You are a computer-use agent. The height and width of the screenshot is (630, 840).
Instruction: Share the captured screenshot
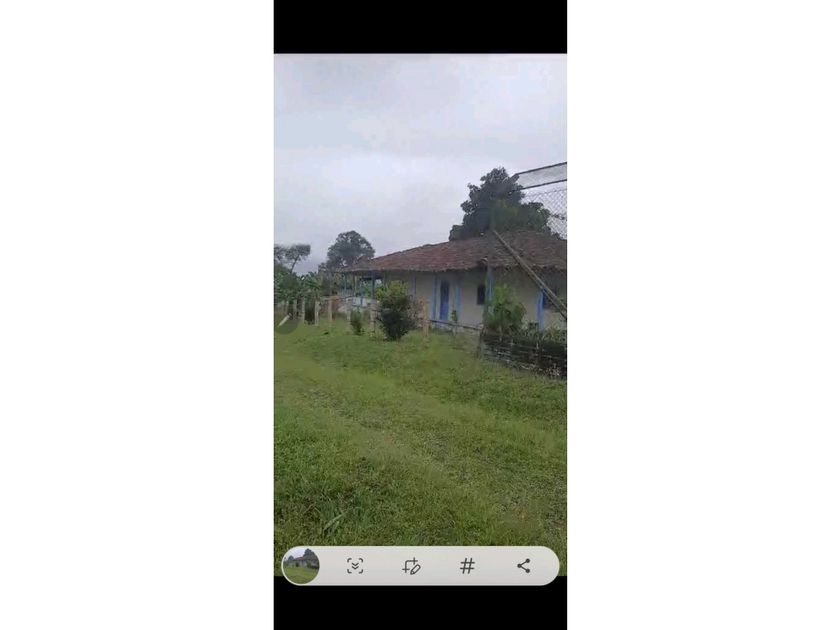pos(523,566)
